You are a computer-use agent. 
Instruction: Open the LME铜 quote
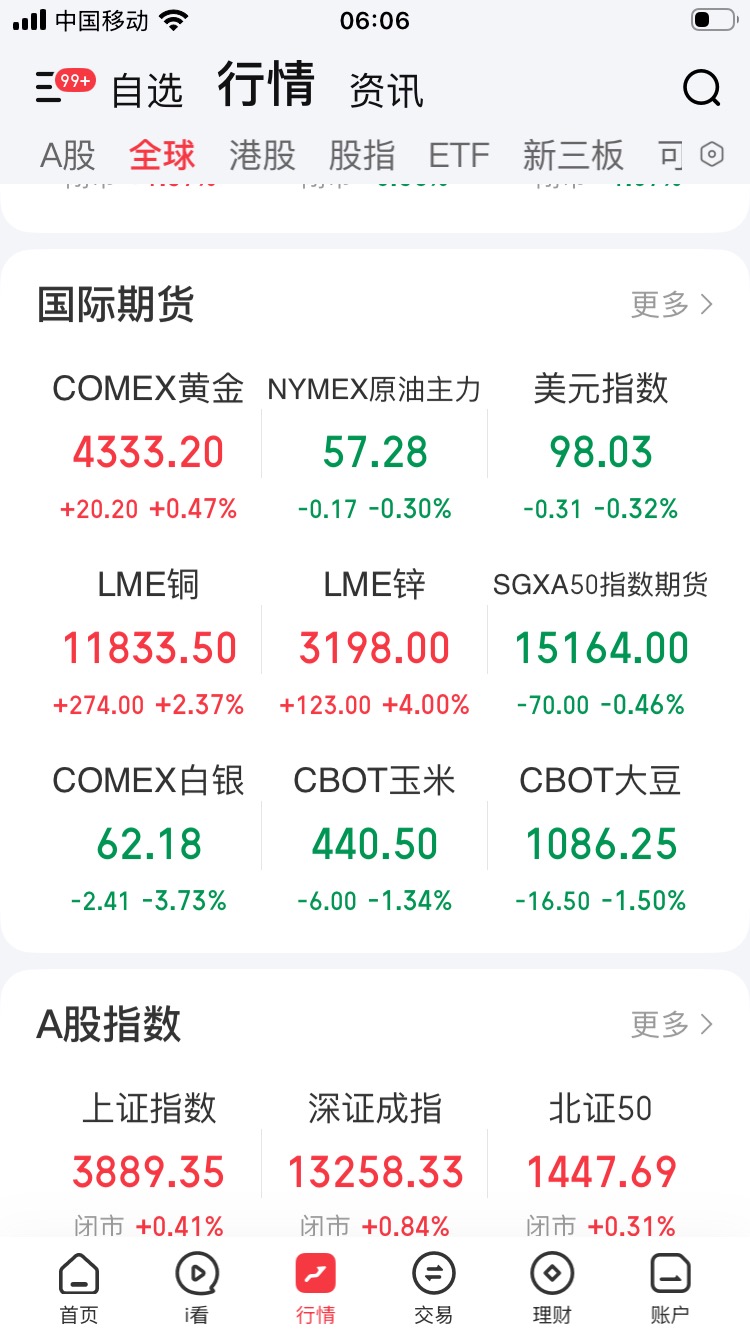[148, 641]
